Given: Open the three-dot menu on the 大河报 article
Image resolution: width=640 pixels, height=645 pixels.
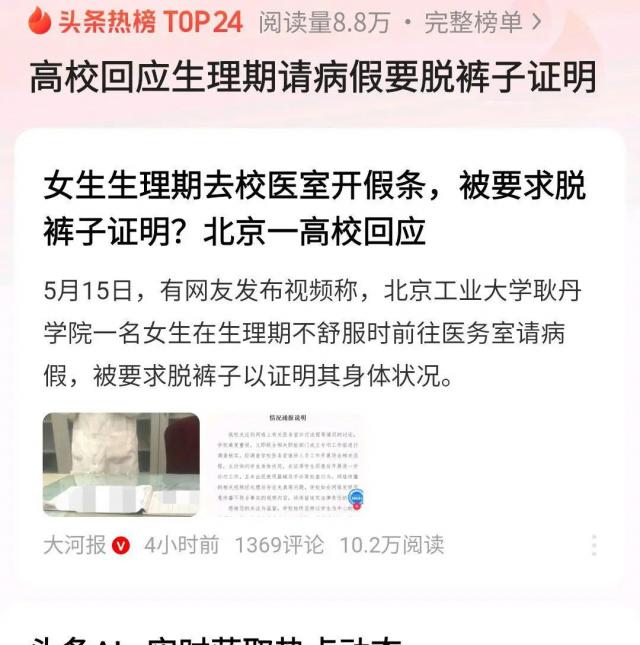Looking at the screenshot, I should [x=594, y=545].
